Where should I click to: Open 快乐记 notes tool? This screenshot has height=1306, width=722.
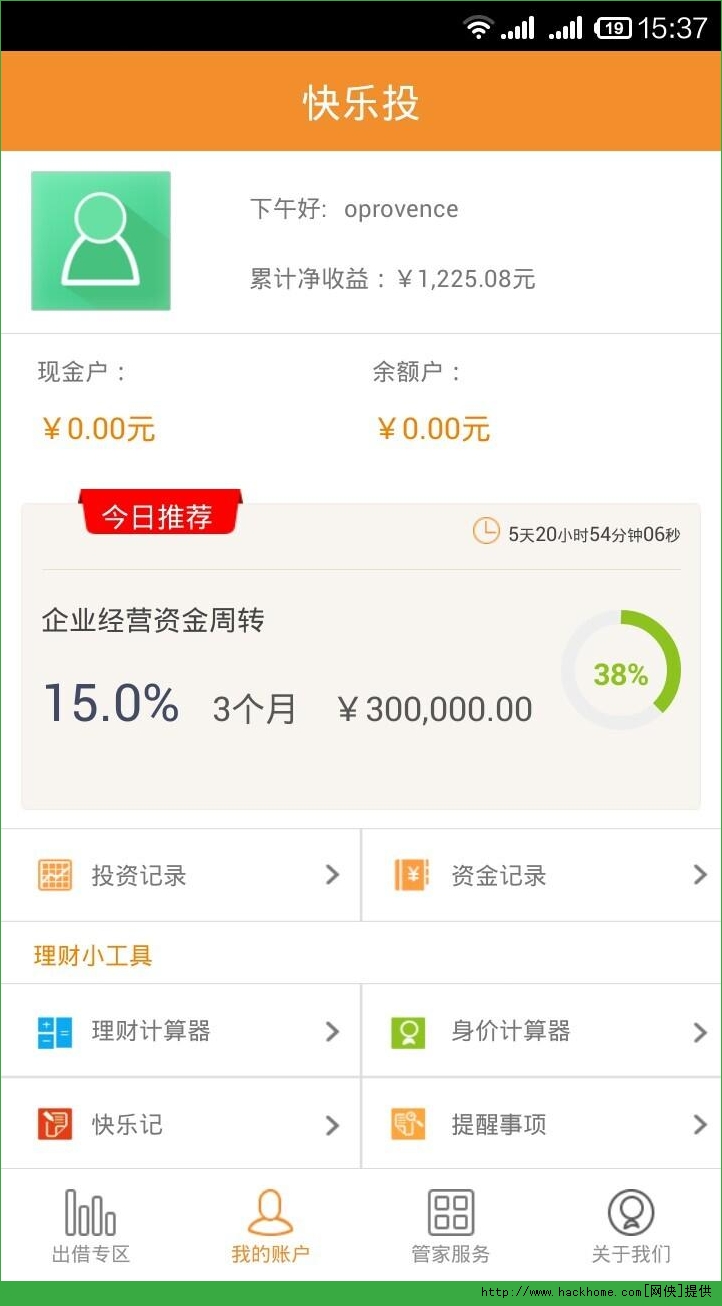[180, 1125]
